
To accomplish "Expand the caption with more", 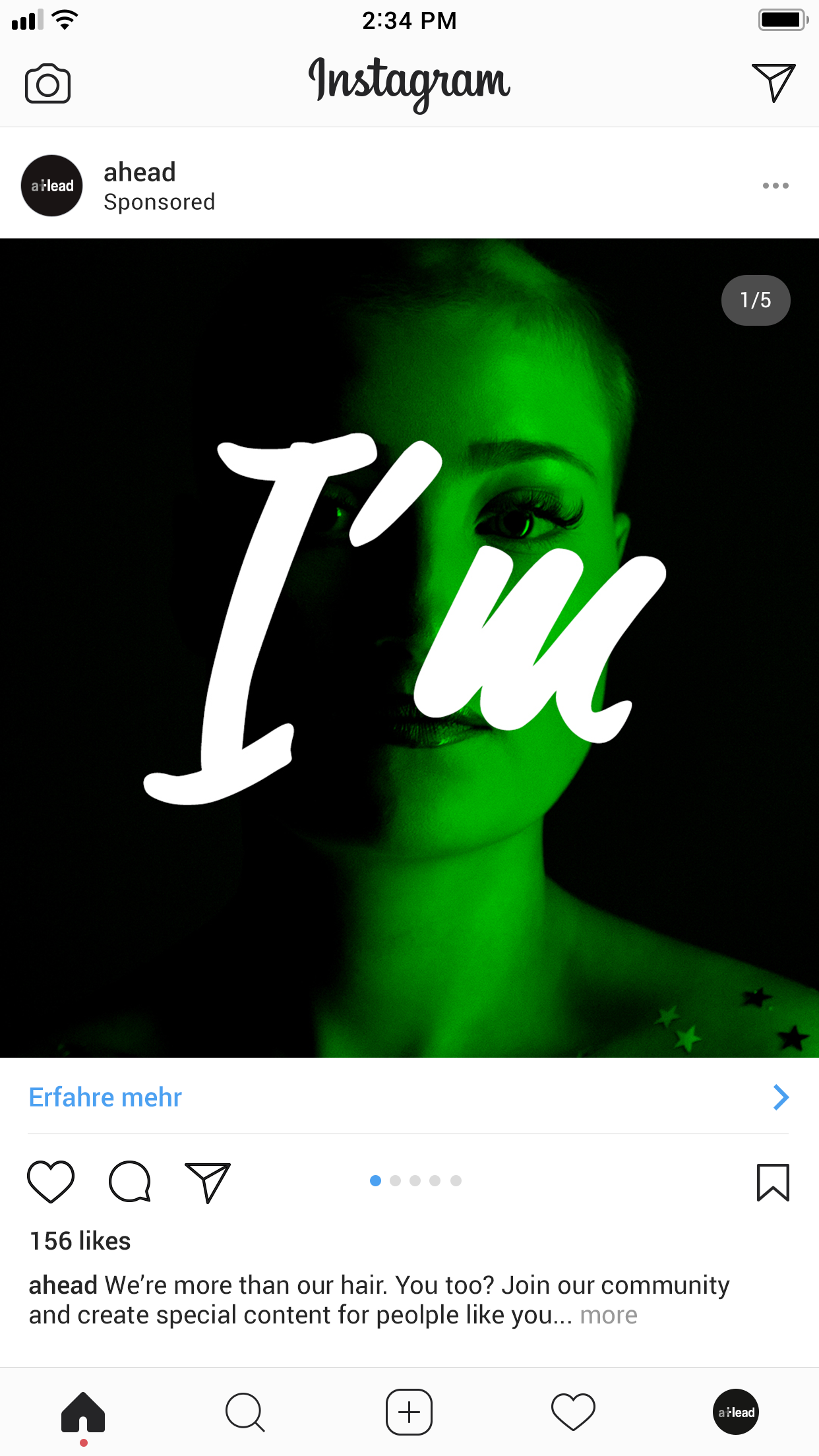I will tap(608, 1316).
